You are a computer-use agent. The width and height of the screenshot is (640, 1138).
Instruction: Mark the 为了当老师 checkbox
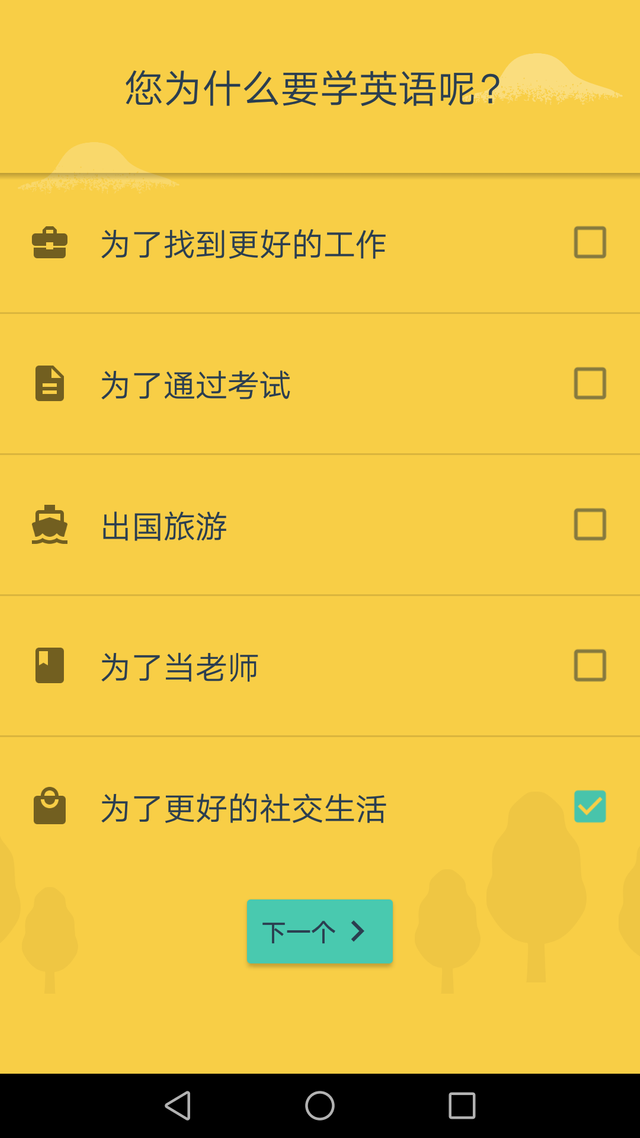589,665
